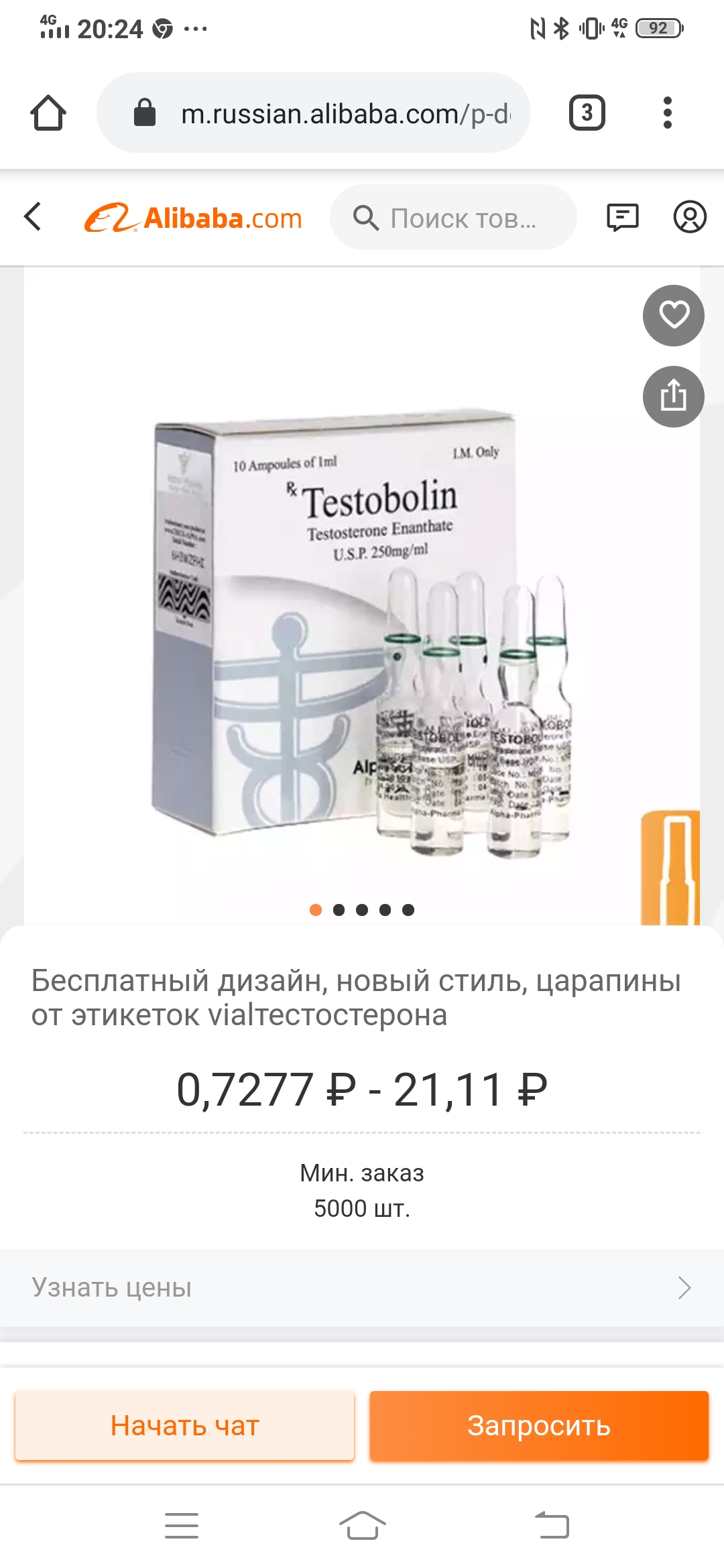724x1568 pixels.
Task: Tap the system back button
Action: [552, 1526]
